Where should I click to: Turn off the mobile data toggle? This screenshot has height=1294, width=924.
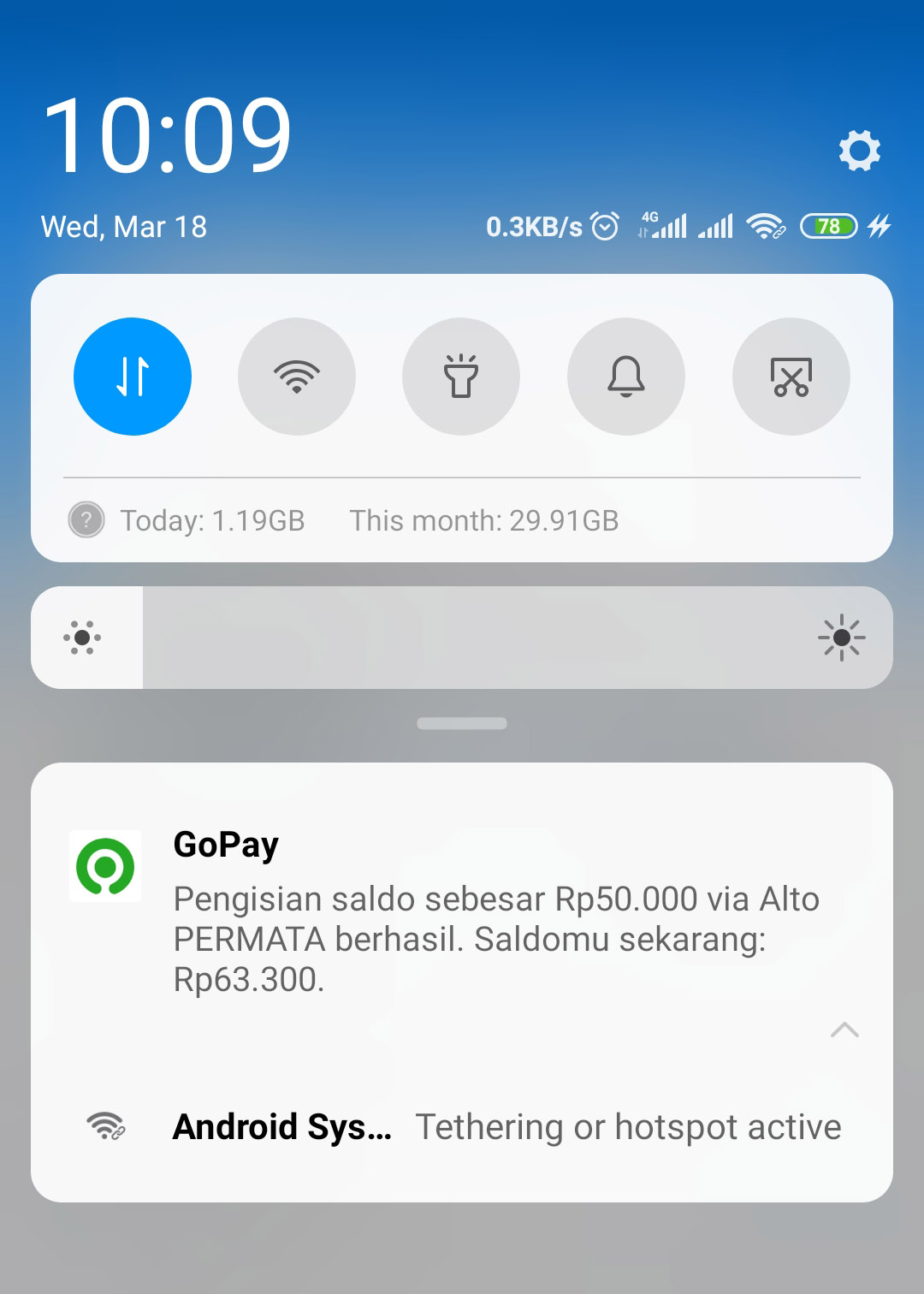pyautogui.click(x=133, y=377)
